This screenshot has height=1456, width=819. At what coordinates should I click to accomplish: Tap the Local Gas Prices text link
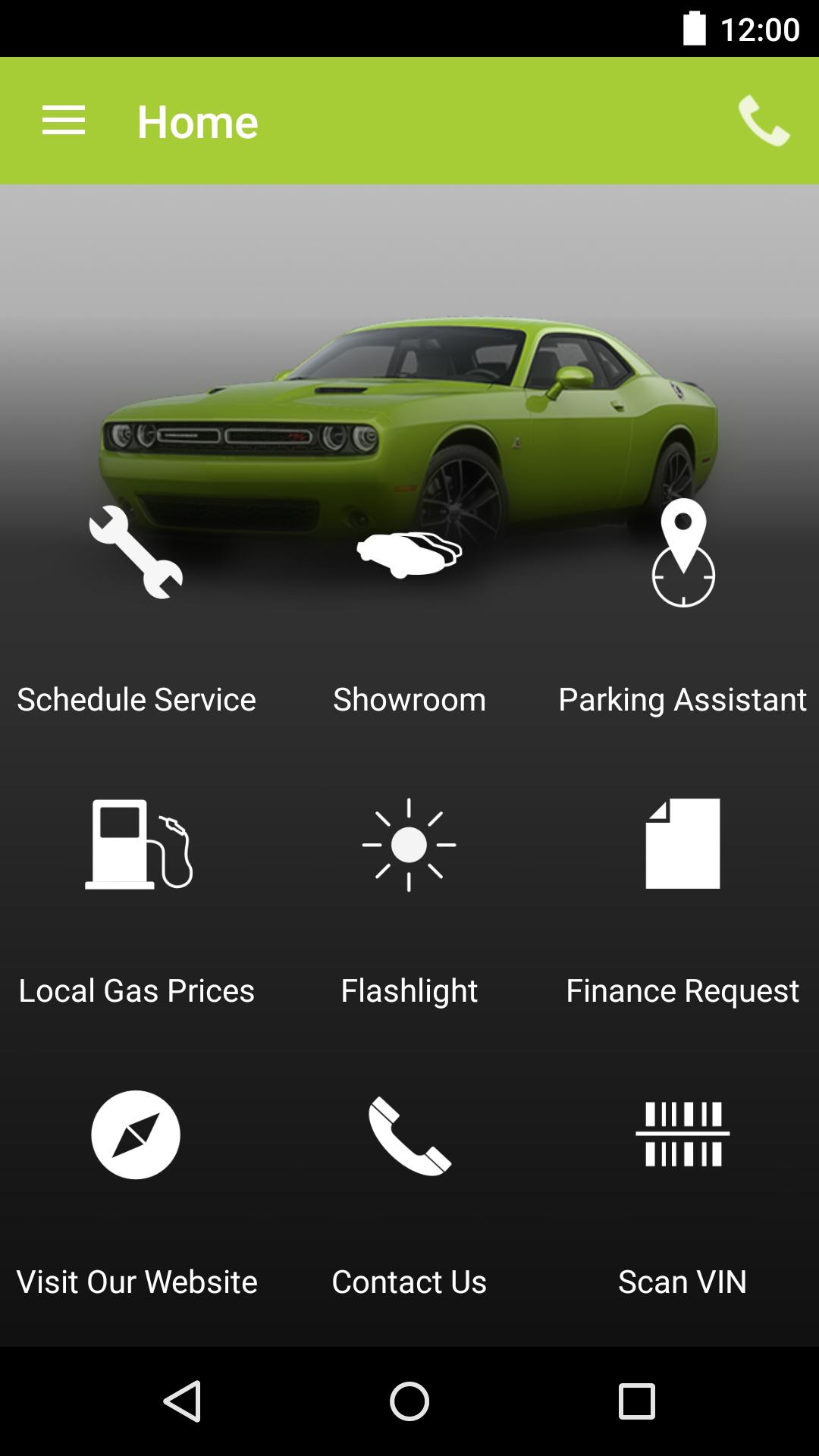(137, 990)
